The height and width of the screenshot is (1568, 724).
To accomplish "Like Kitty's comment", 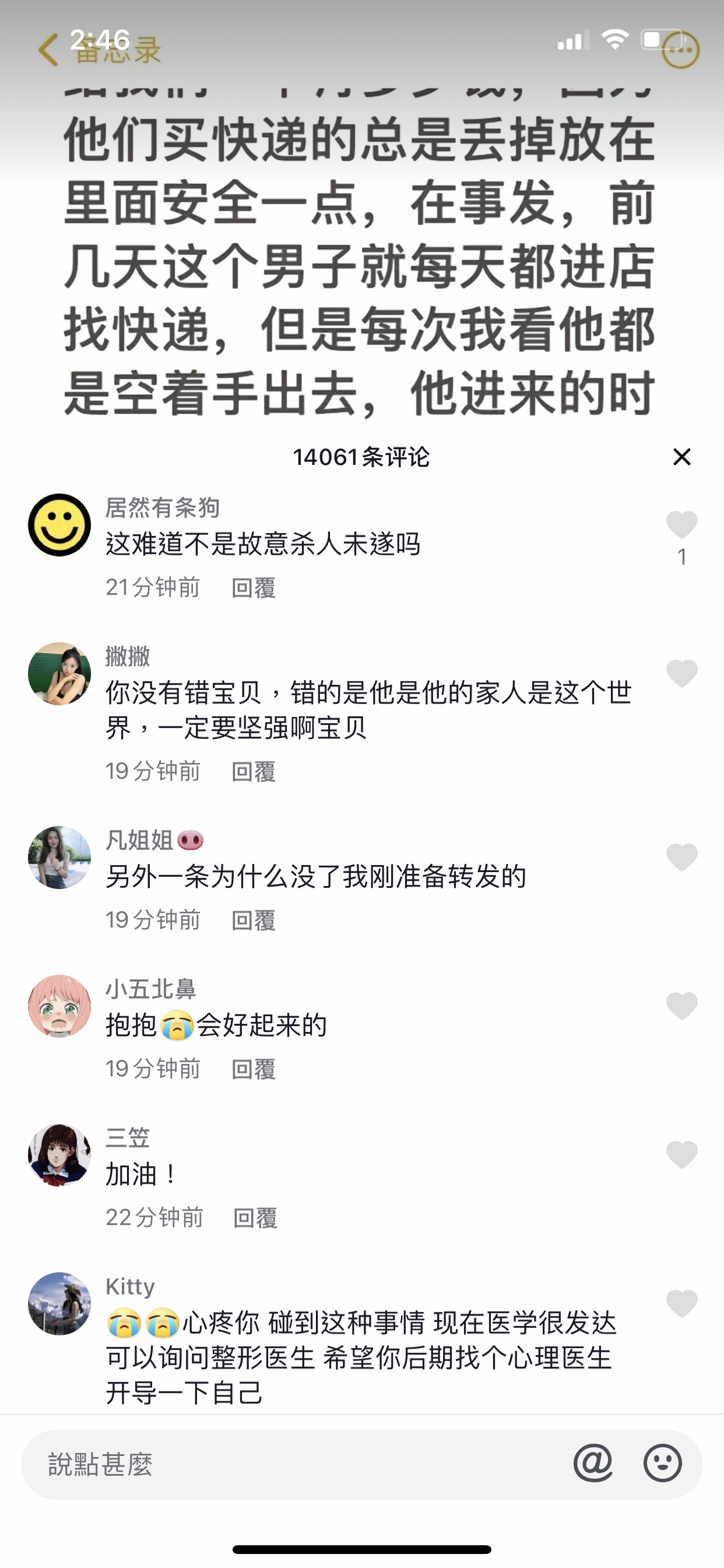I will 681,1303.
